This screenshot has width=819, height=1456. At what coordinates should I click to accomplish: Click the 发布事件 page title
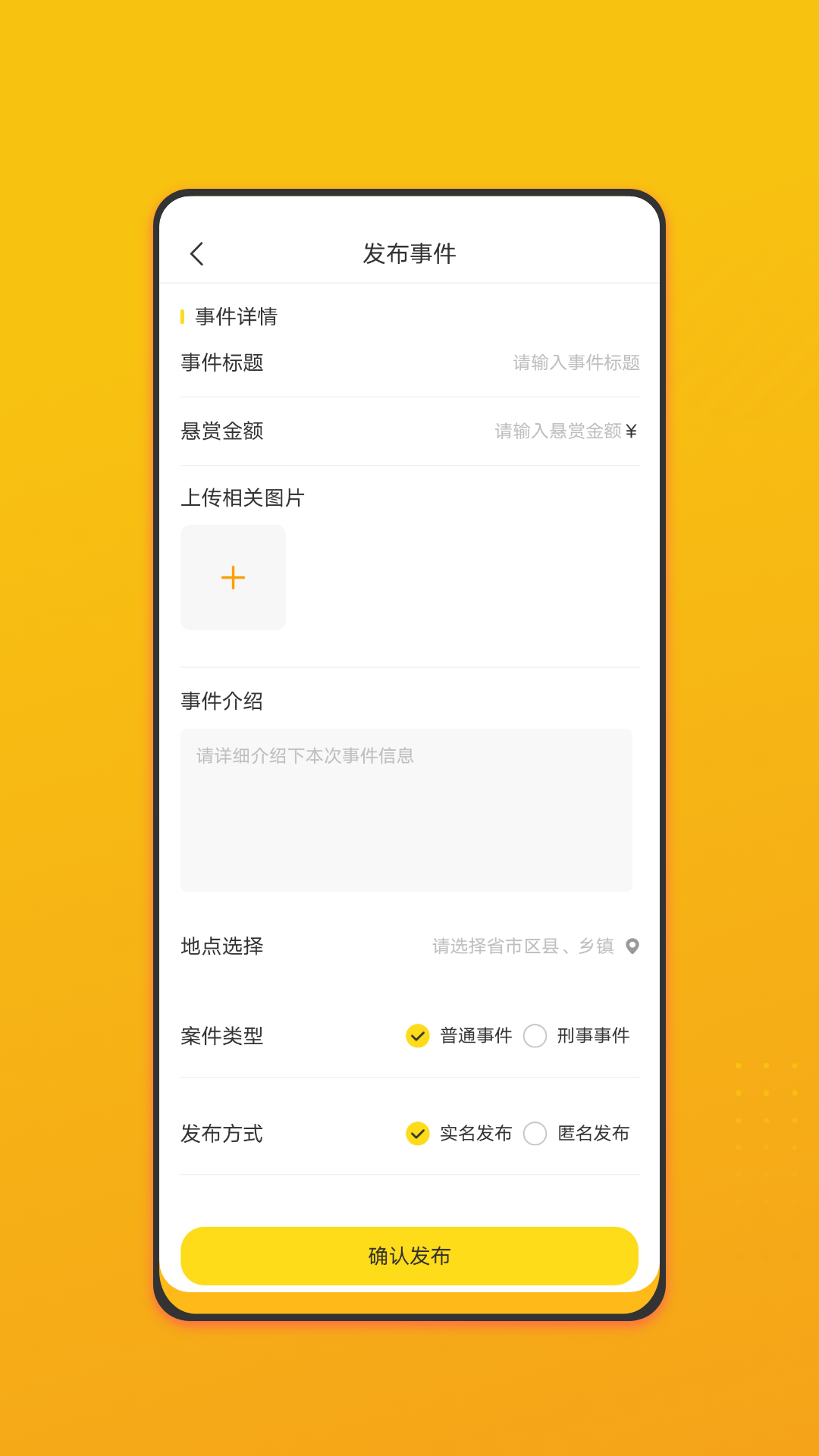(409, 253)
